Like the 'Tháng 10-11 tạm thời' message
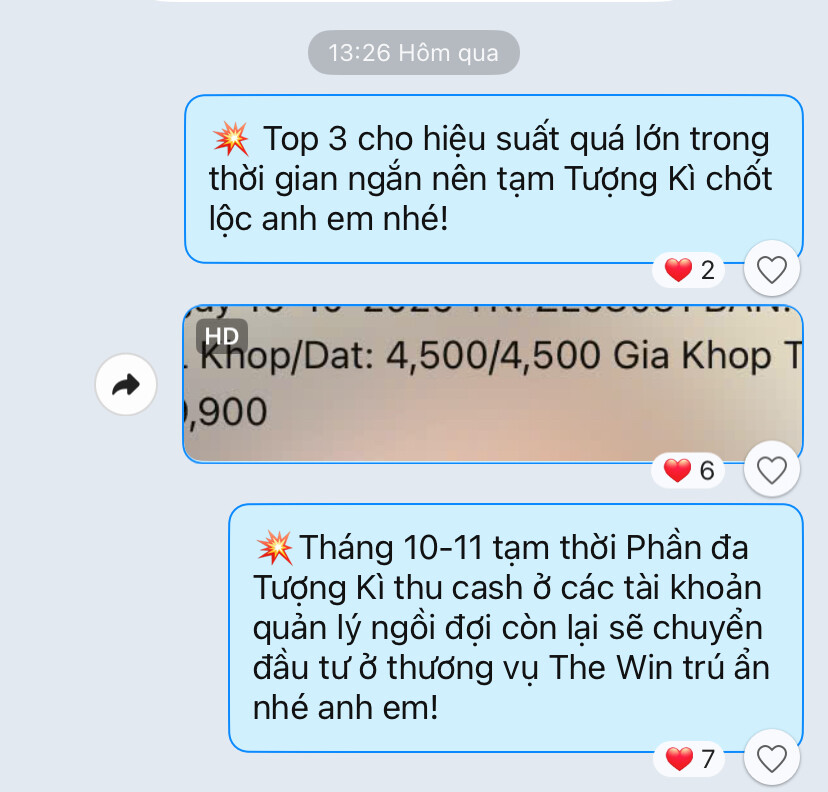Viewport: 828px width, 792px height. pyautogui.click(x=772, y=759)
